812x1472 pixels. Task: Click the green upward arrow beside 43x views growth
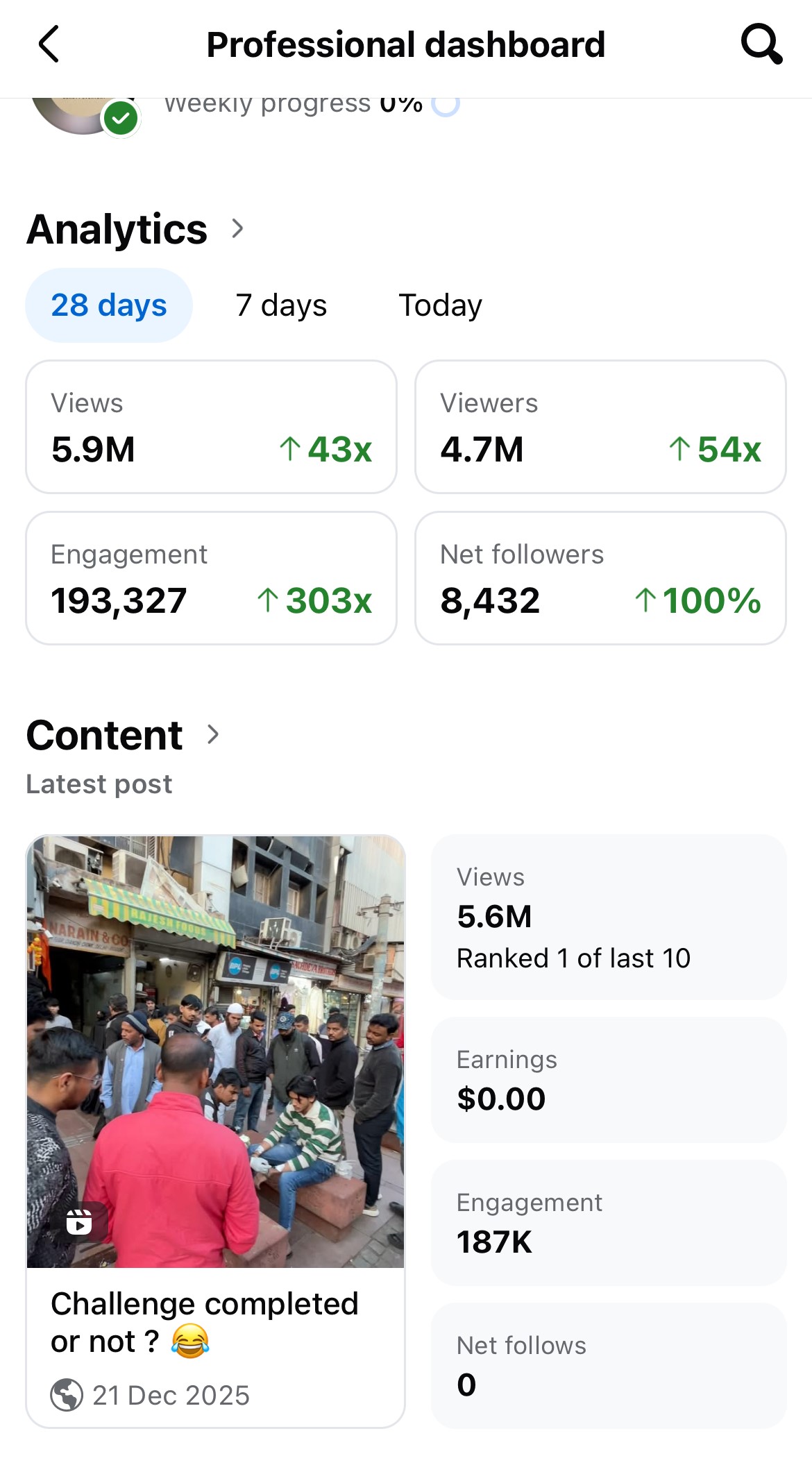coord(291,450)
